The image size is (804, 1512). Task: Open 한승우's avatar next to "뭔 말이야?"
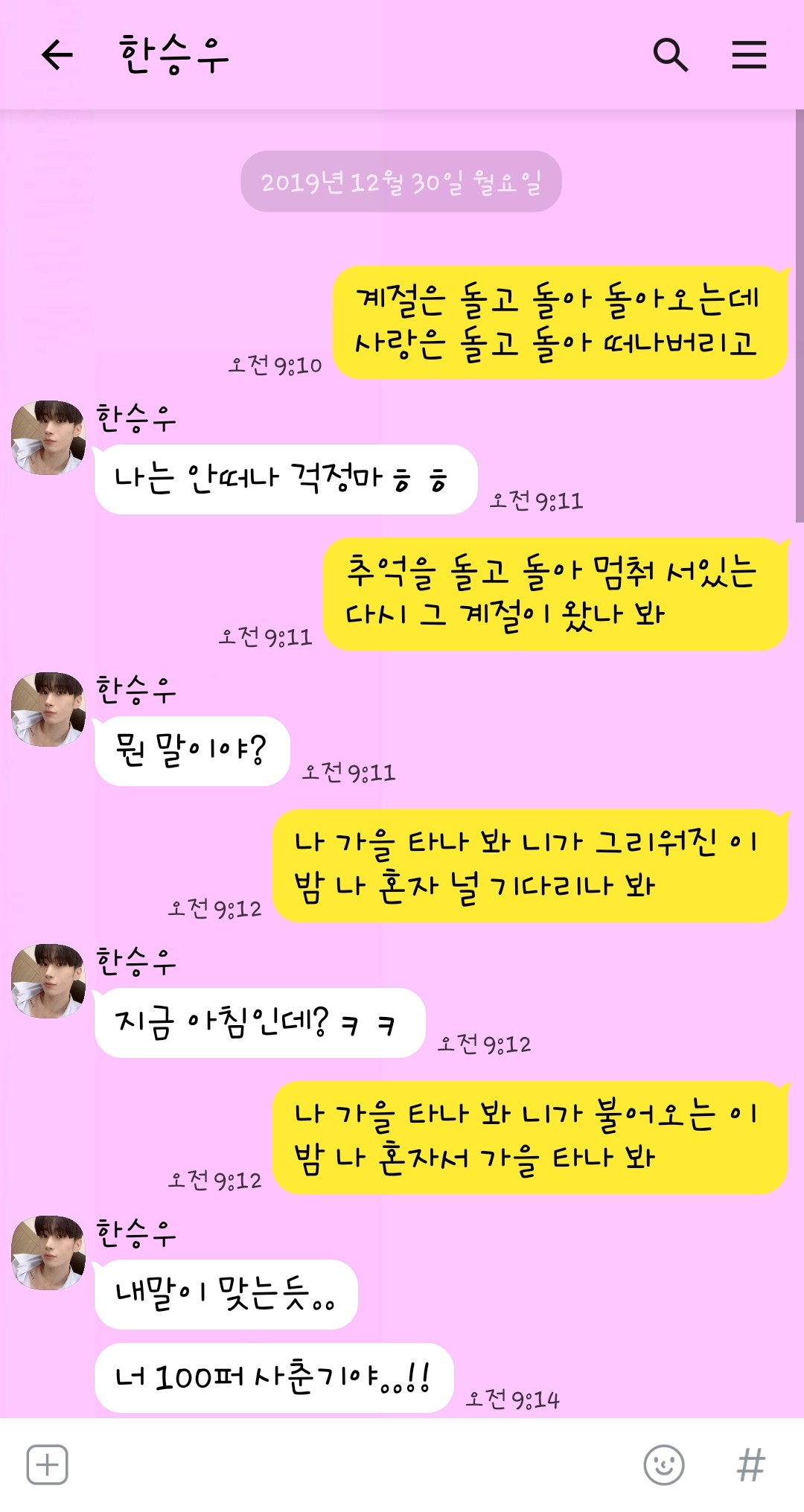[x=48, y=709]
